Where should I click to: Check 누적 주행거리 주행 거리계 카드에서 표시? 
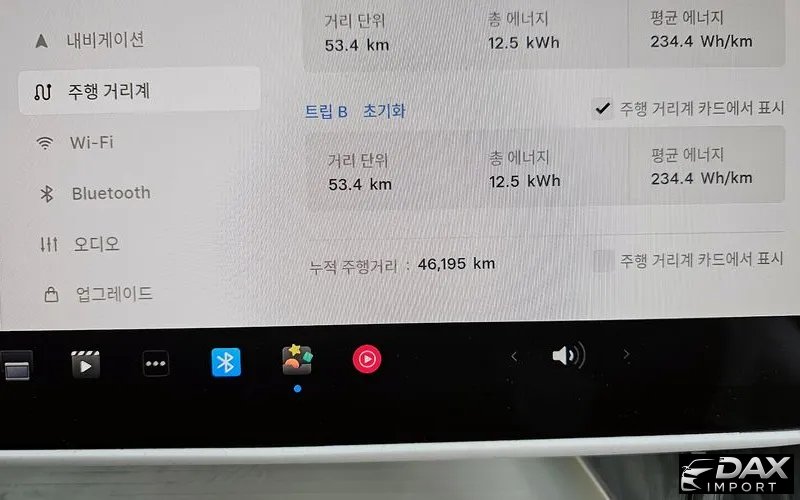pos(602,261)
